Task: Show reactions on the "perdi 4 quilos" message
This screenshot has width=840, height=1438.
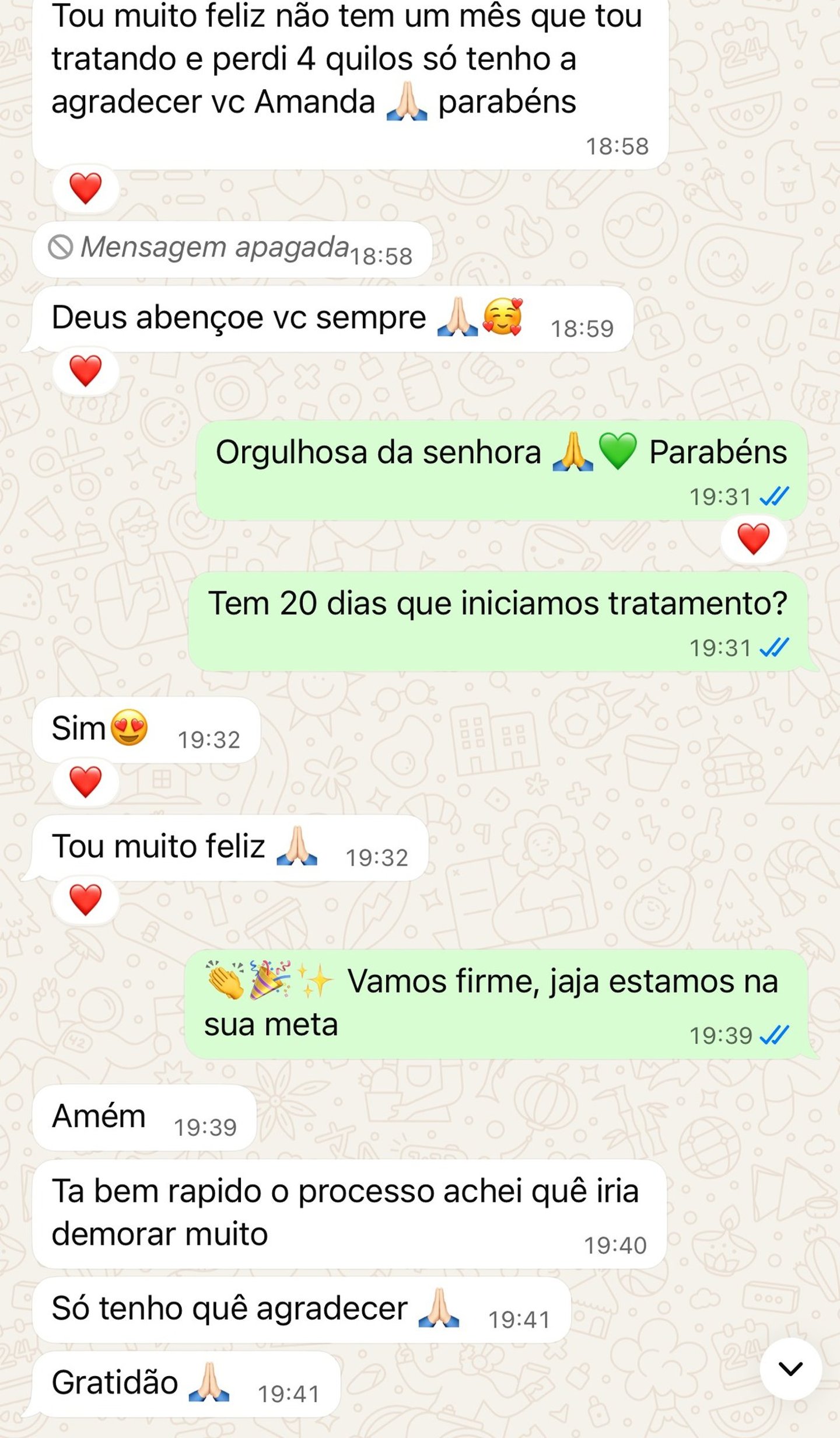Action: click(86, 189)
